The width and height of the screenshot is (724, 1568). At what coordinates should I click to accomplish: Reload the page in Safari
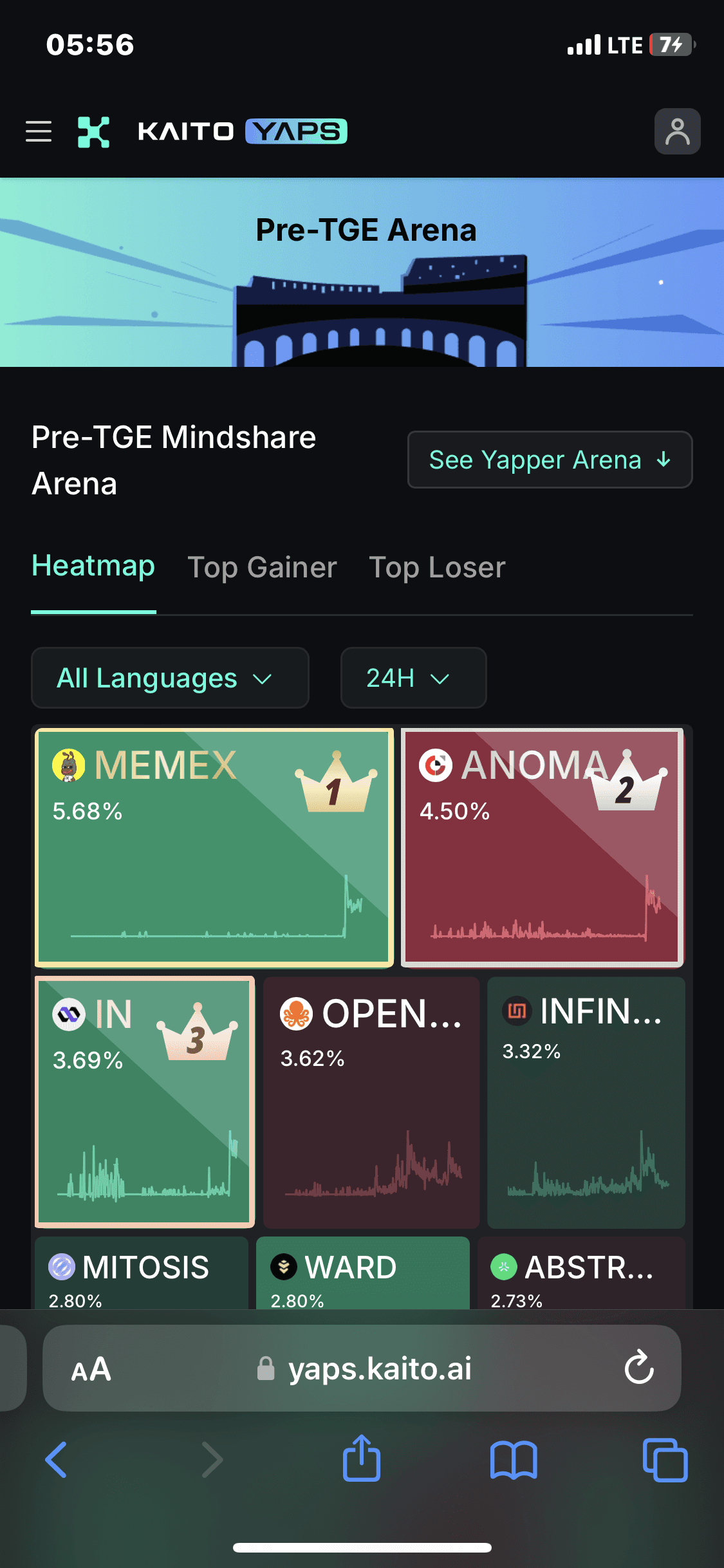pos(639,1368)
